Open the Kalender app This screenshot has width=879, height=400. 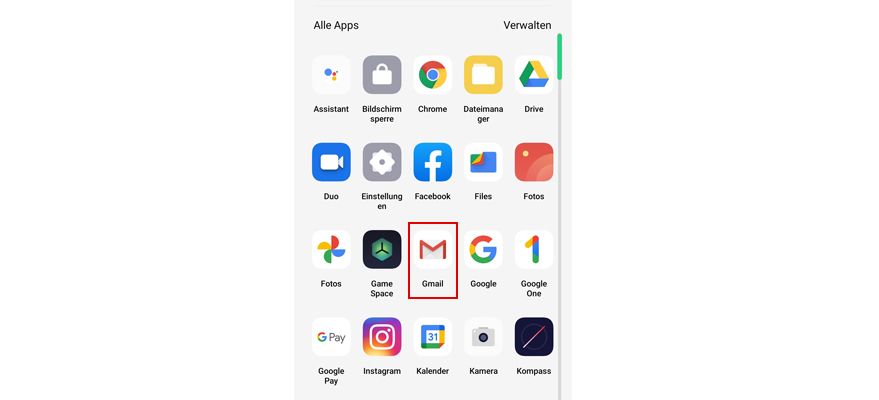coord(432,337)
